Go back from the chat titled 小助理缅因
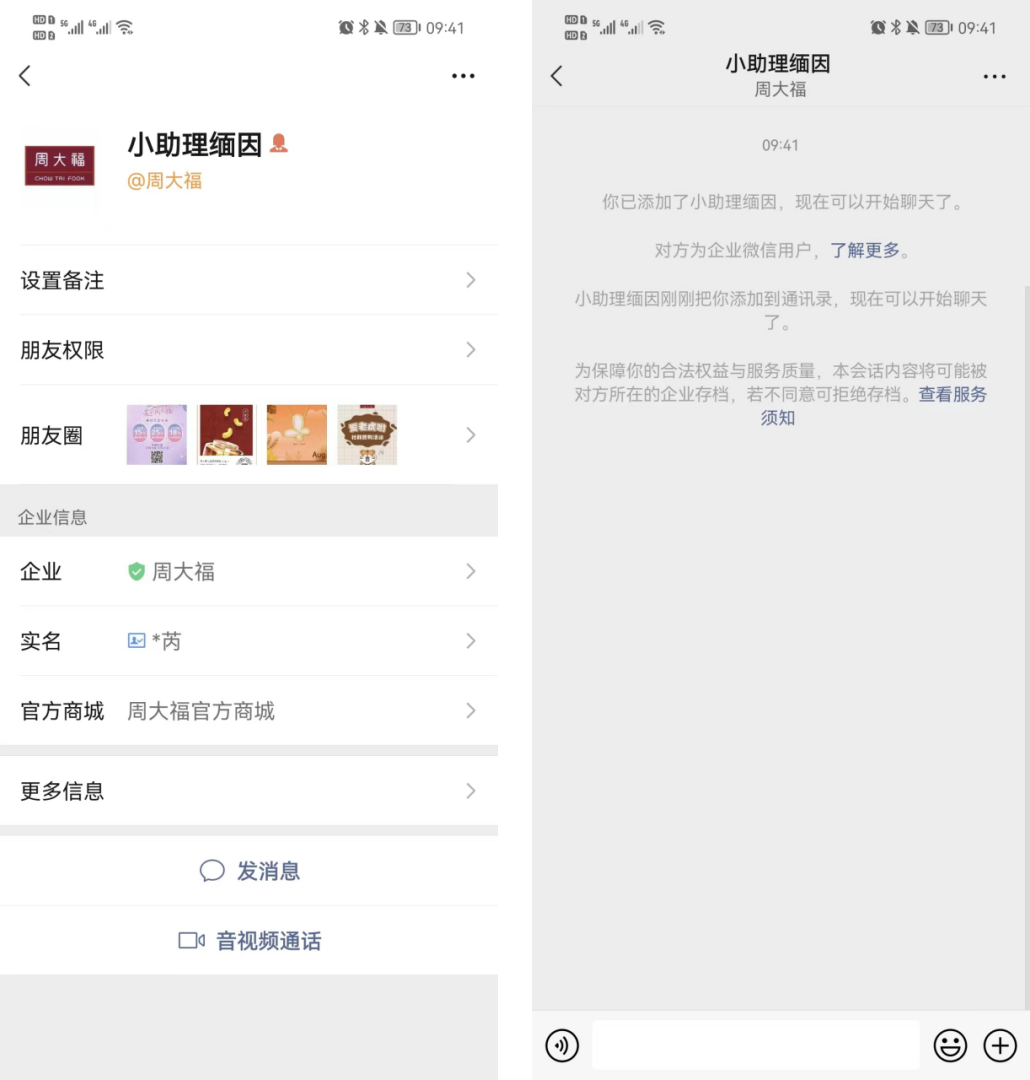1030x1080 pixels. (x=557, y=76)
